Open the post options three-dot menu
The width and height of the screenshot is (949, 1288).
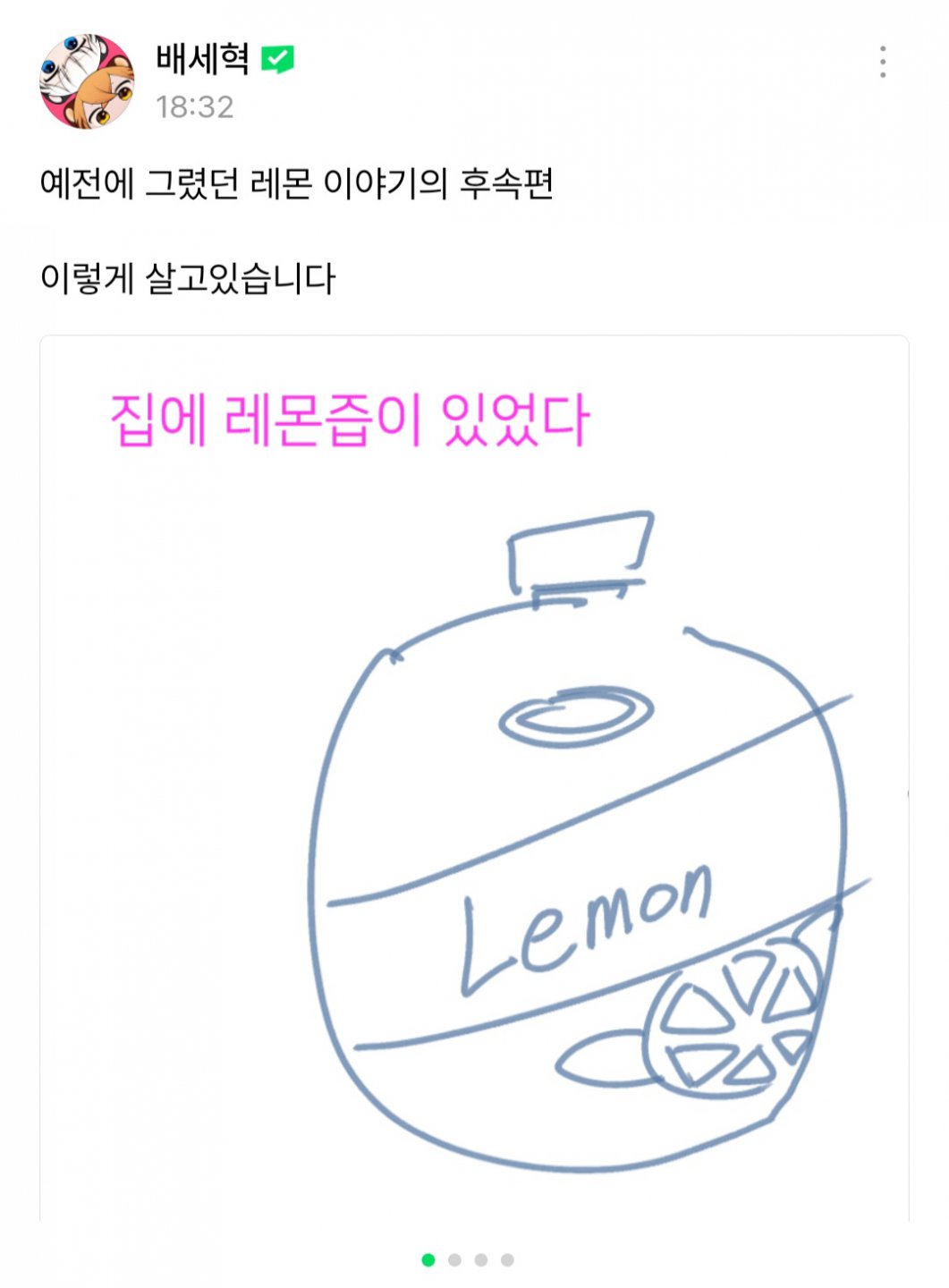(x=884, y=60)
